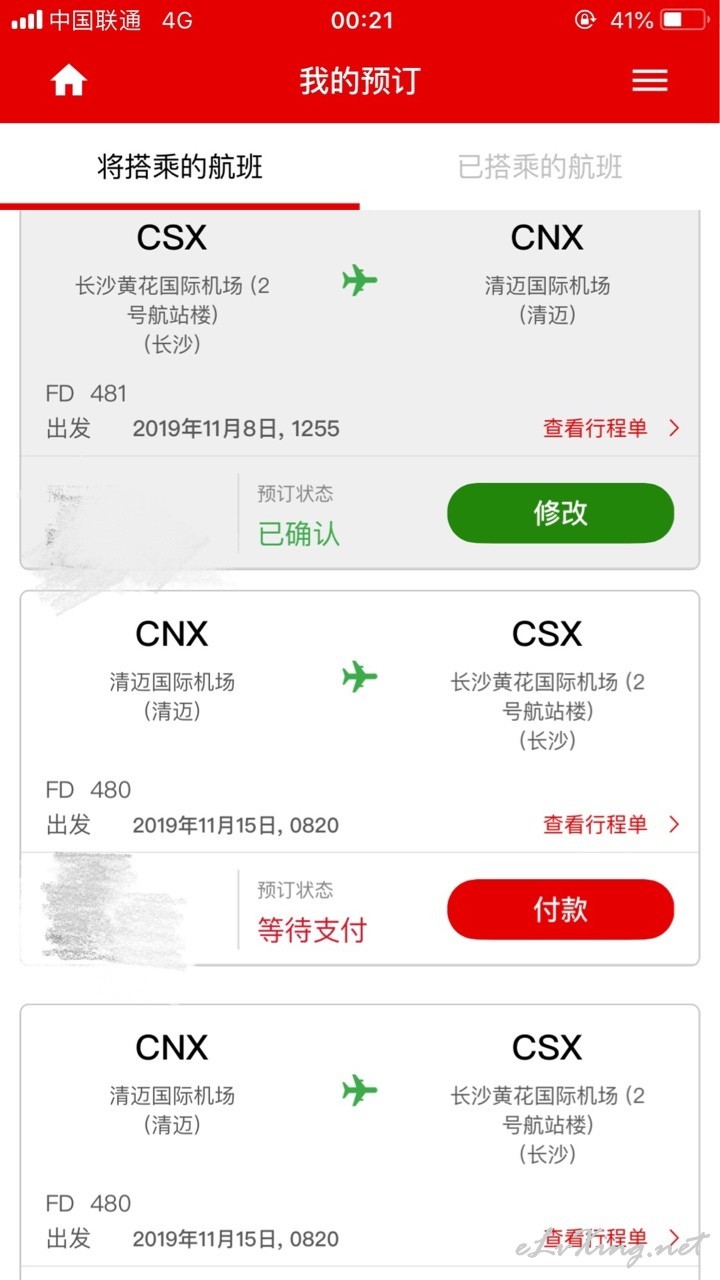This screenshot has width=720, height=1280.
Task: Tap the green 修改 button
Action: [560, 513]
